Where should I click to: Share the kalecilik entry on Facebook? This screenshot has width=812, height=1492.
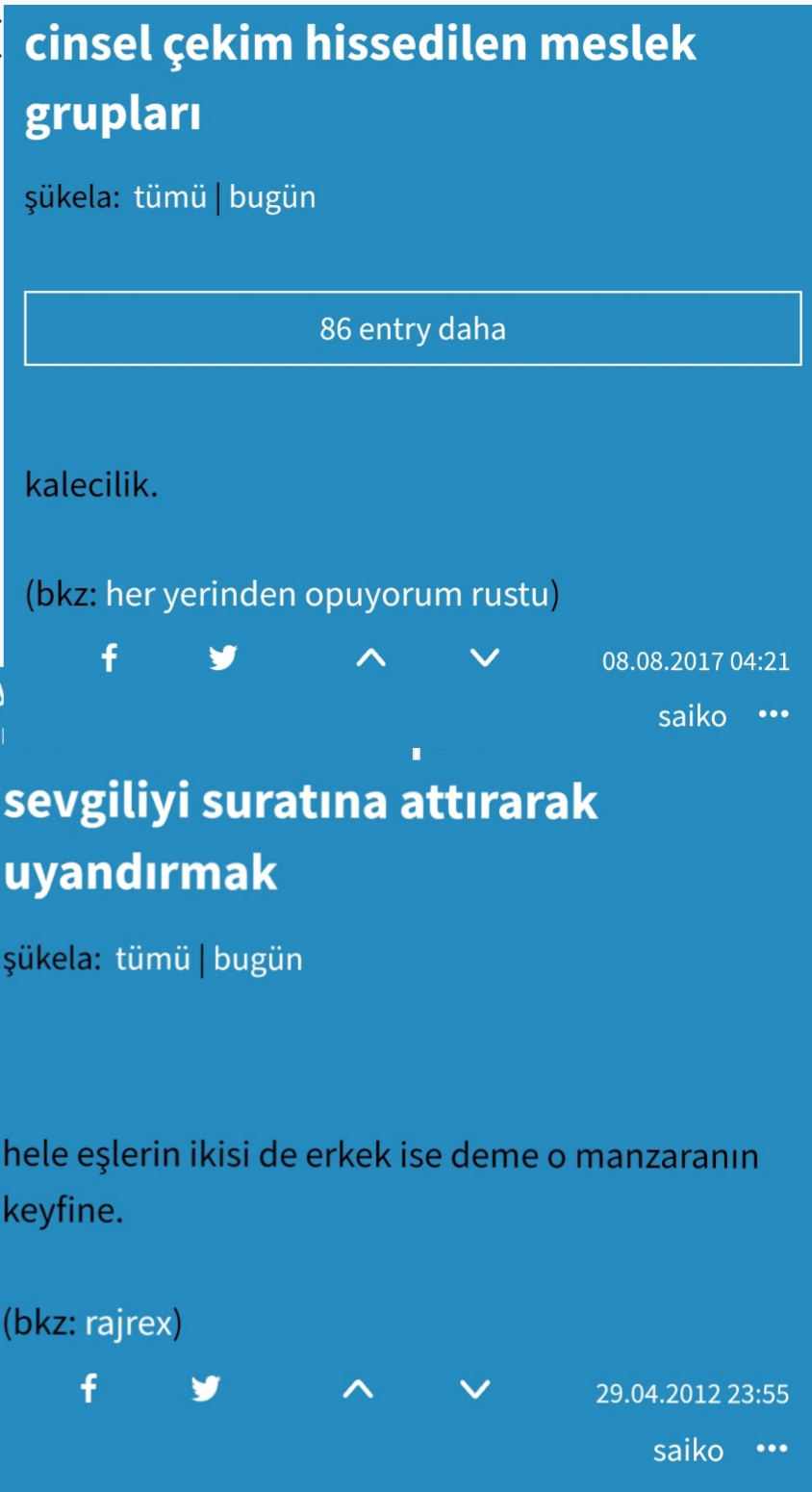(x=110, y=657)
